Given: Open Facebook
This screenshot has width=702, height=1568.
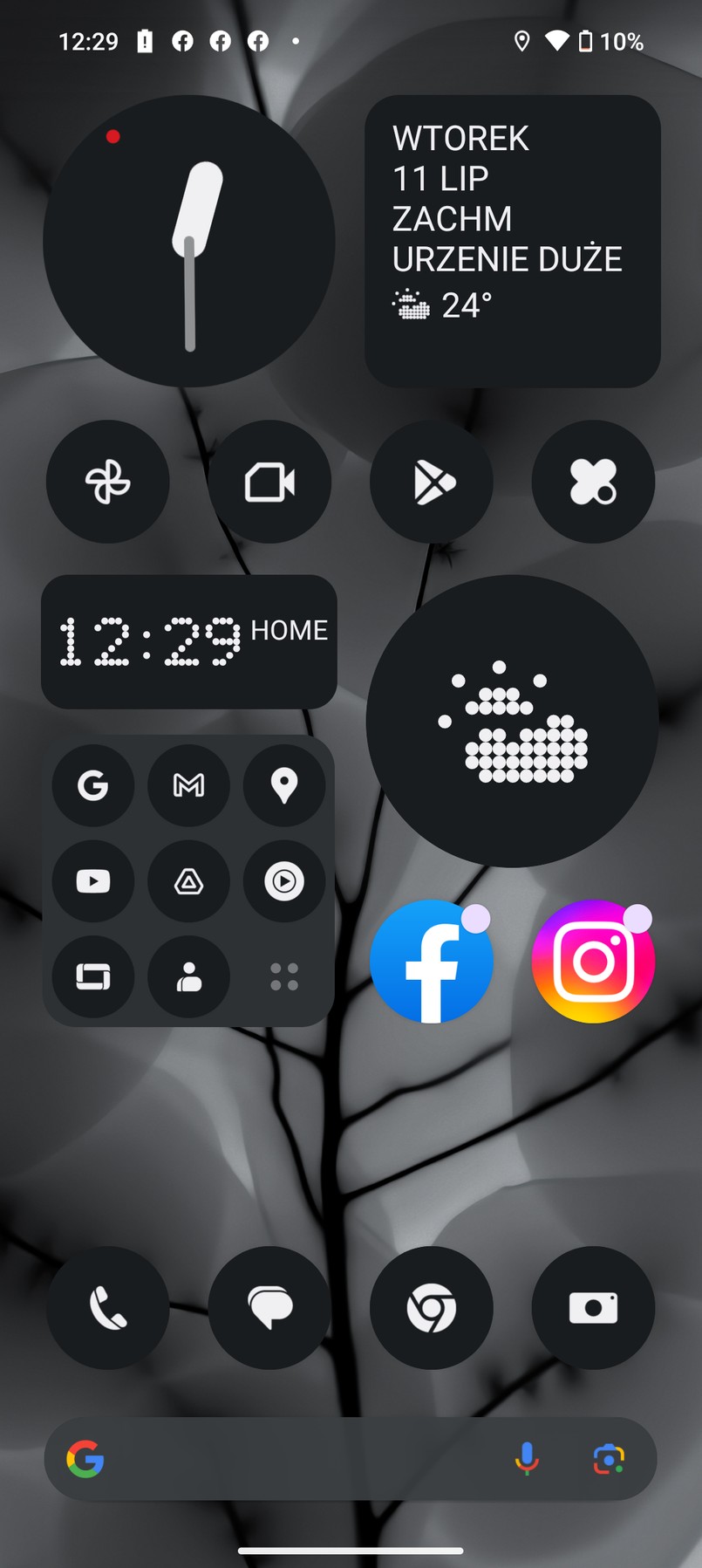Looking at the screenshot, I should (432, 961).
